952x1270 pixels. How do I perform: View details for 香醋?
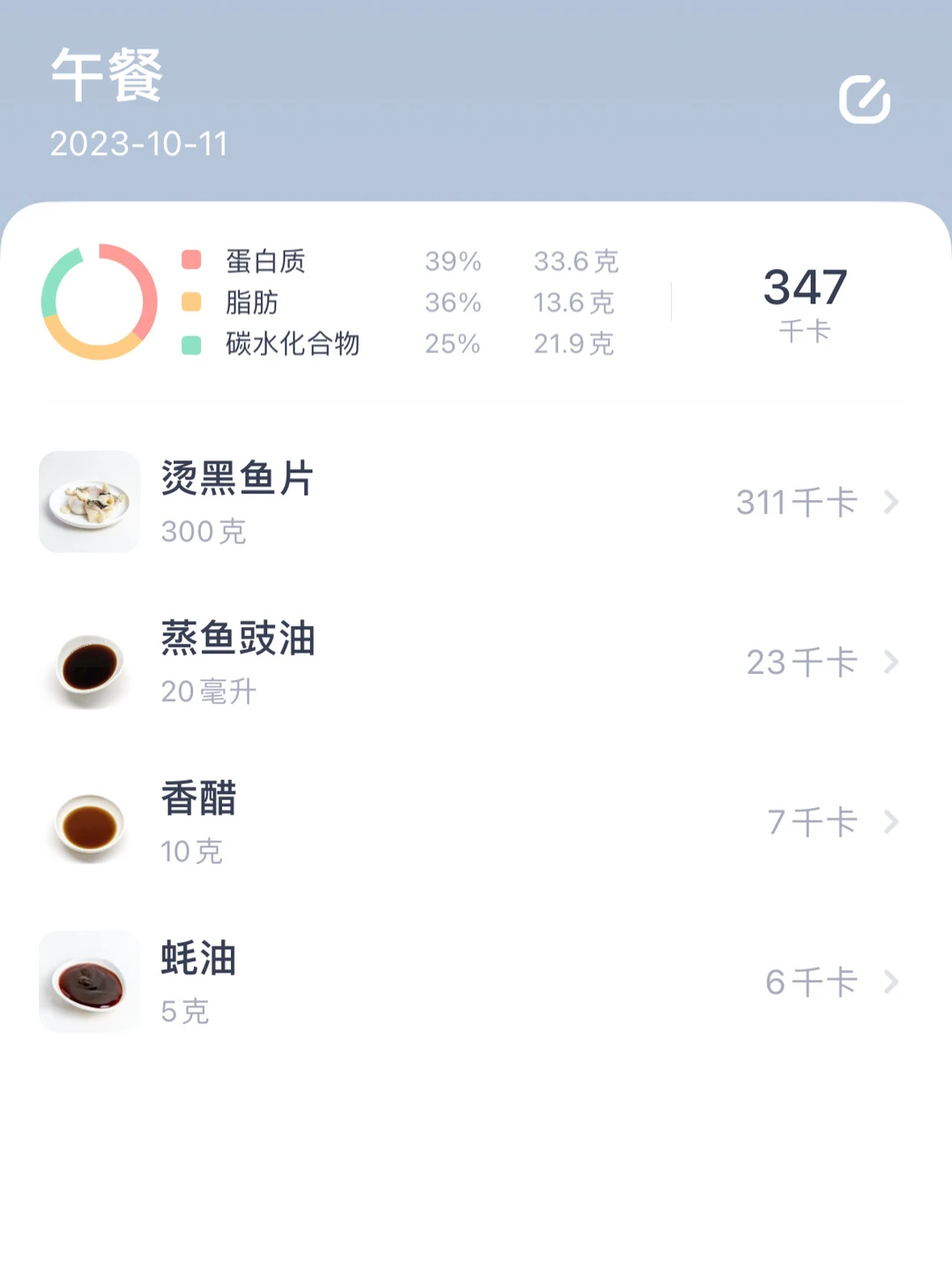pos(476,822)
